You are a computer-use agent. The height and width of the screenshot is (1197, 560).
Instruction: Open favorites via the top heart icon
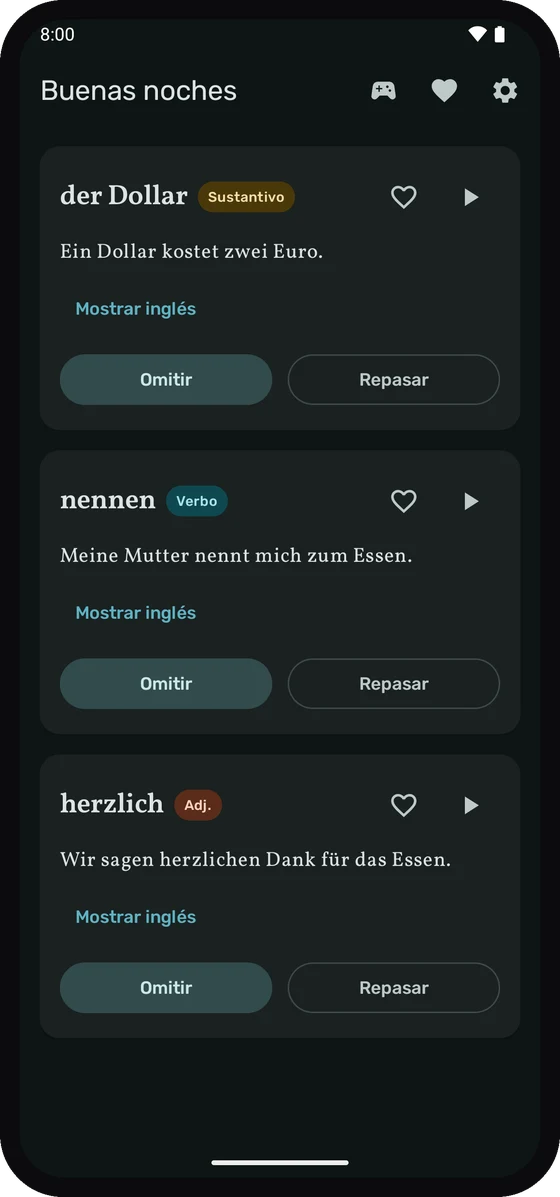point(444,91)
